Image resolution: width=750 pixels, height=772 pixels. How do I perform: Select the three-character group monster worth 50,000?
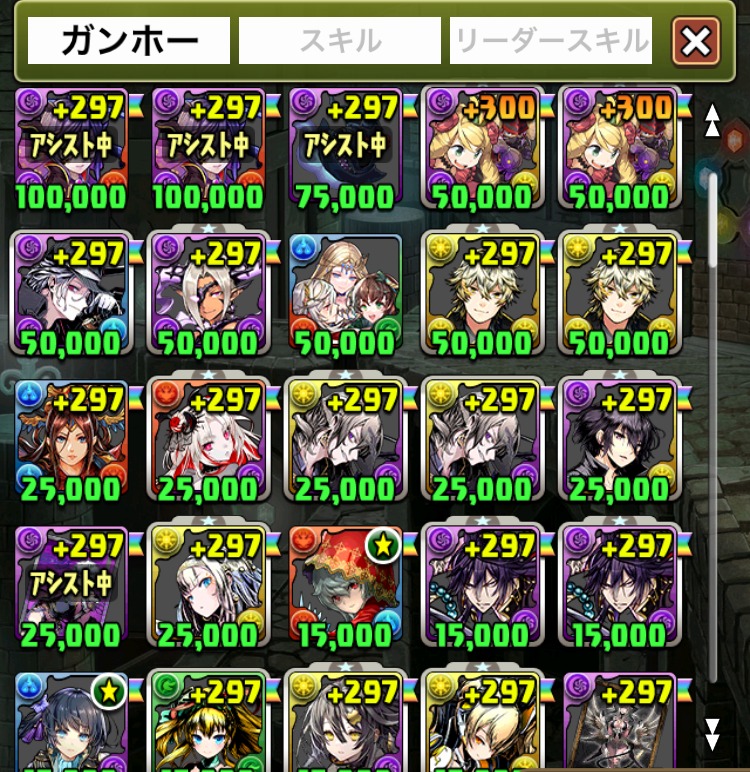pos(346,293)
